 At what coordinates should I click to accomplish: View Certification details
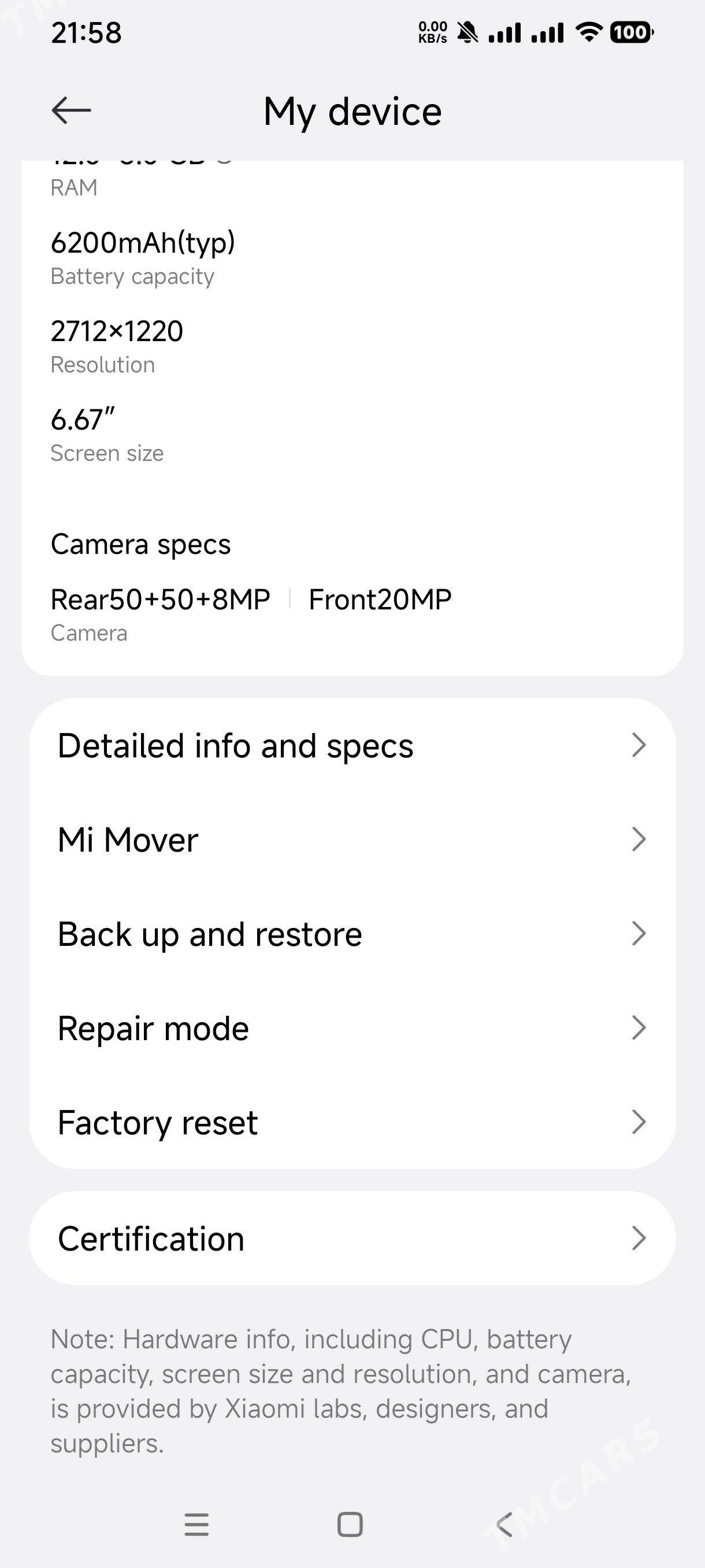tap(351, 1238)
